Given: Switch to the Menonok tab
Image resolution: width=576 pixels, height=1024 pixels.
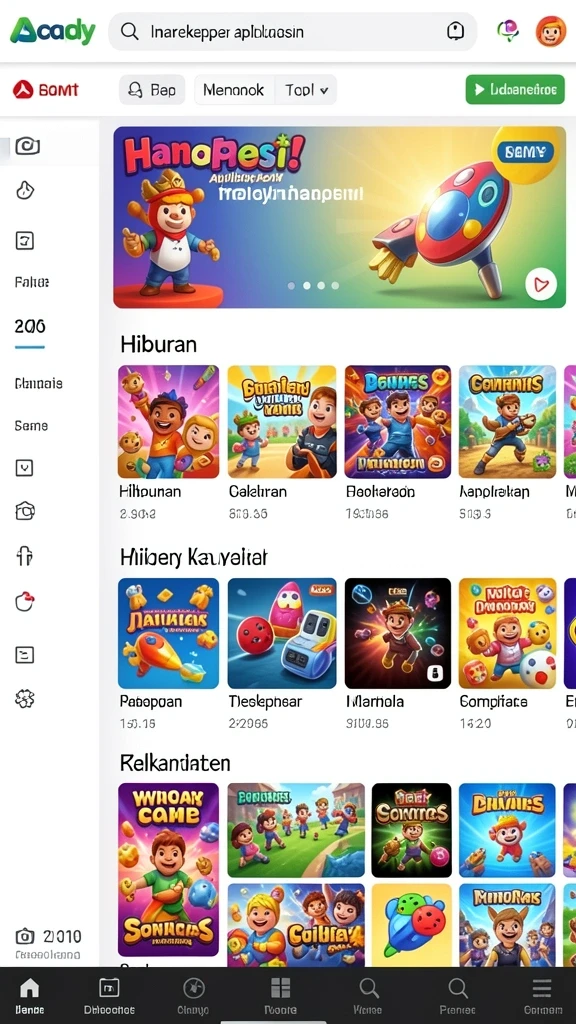Looking at the screenshot, I should coord(234,89).
